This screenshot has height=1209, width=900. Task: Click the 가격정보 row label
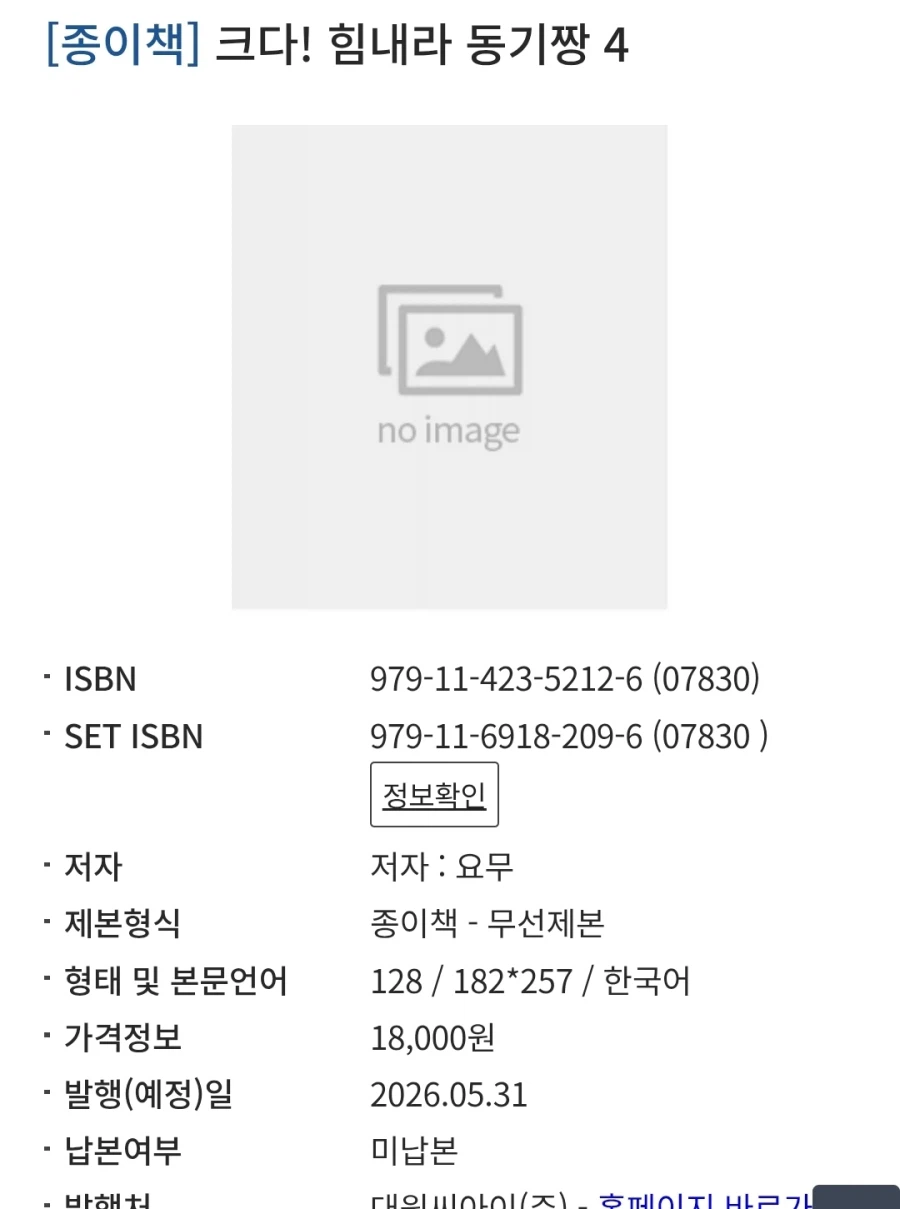pyautogui.click(x=123, y=1038)
